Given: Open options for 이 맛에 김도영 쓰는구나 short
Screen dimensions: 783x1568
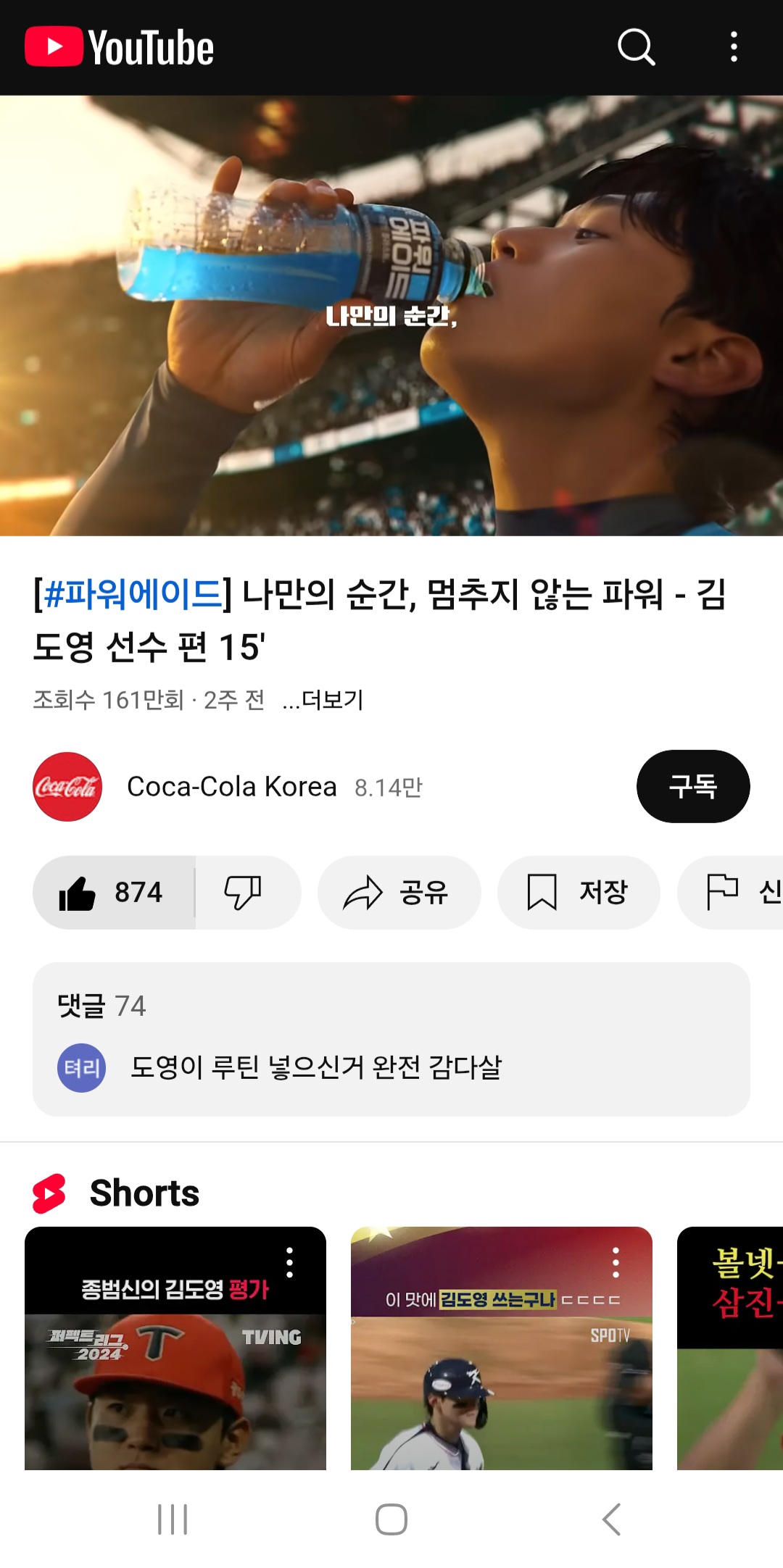Looking at the screenshot, I should point(616,1263).
